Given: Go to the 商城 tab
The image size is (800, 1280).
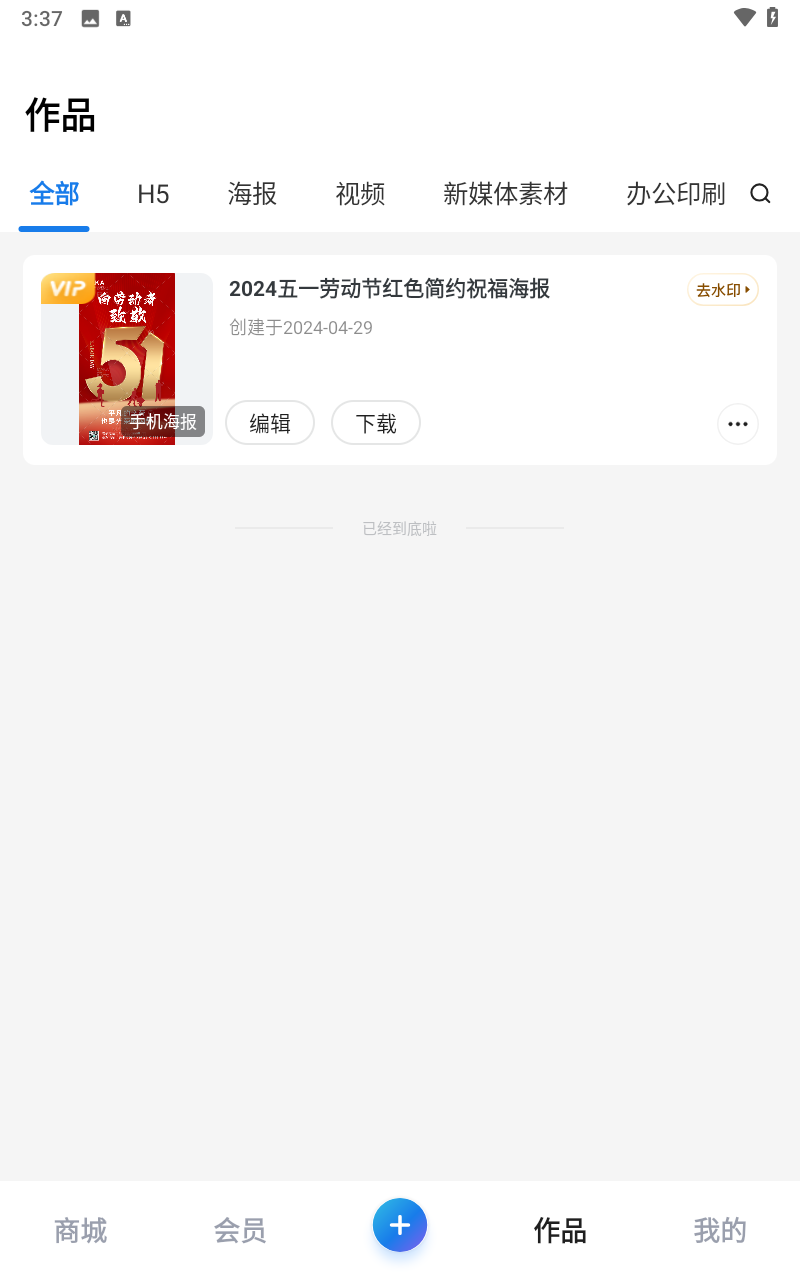Looking at the screenshot, I should click(x=80, y=1230).
